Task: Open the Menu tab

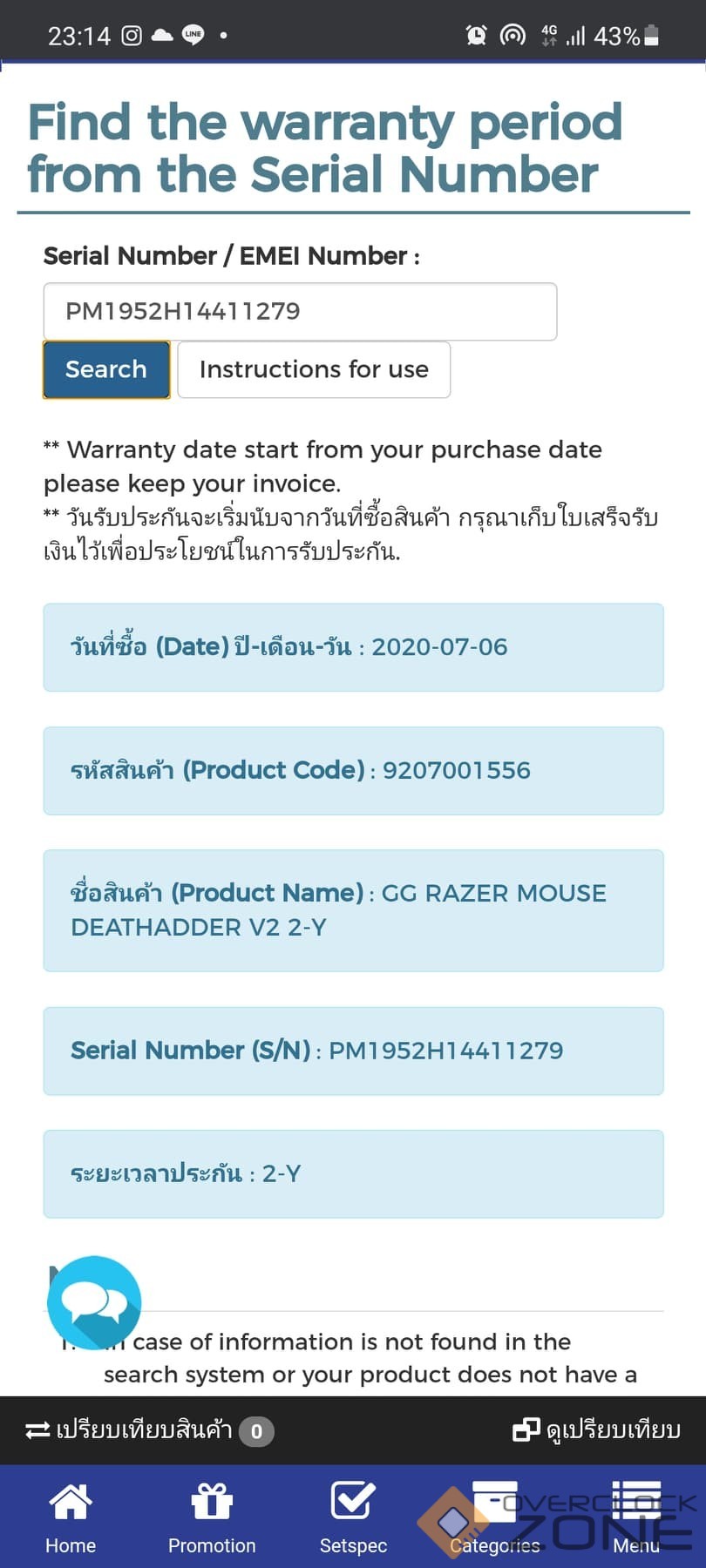Action: [635, 1517]
